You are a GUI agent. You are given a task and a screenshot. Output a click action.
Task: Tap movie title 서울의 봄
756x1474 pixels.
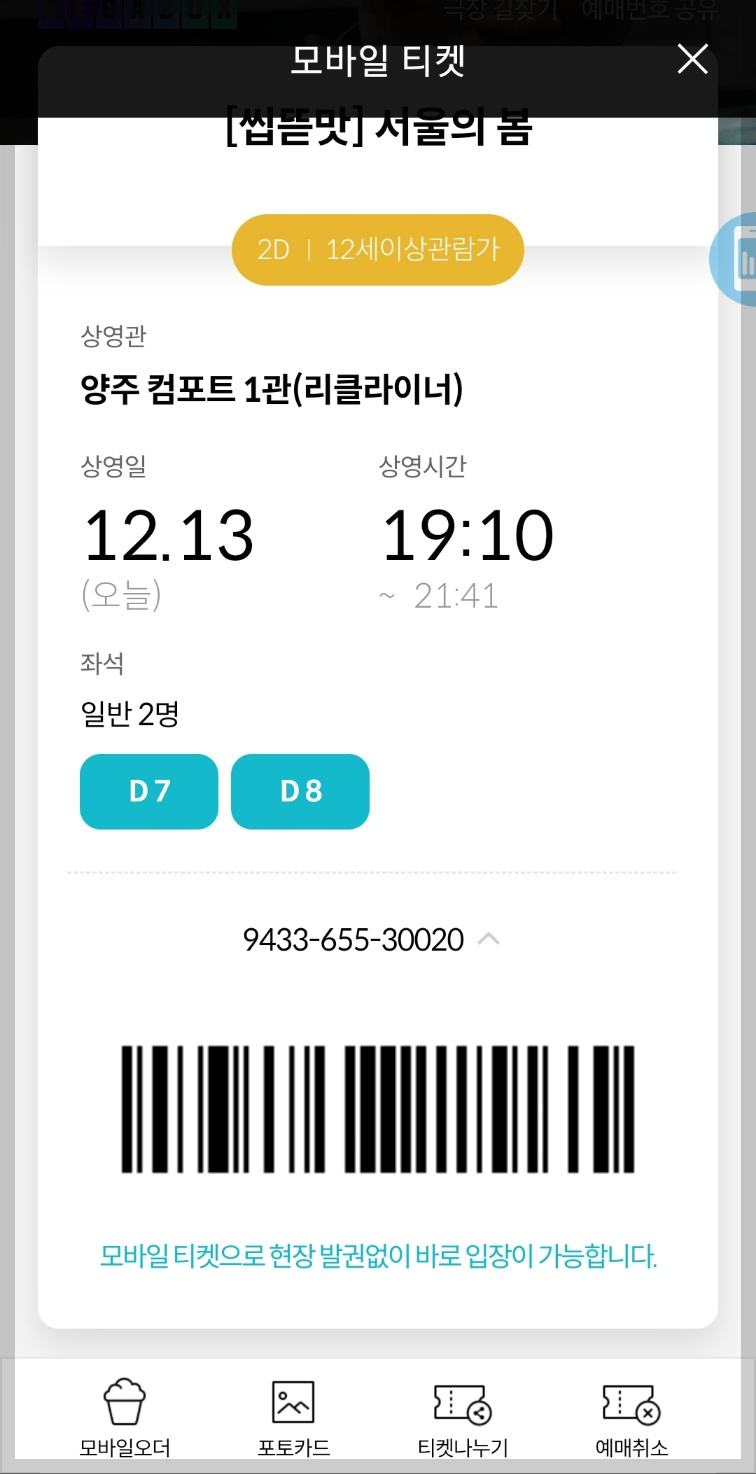[x=377, y=127]
